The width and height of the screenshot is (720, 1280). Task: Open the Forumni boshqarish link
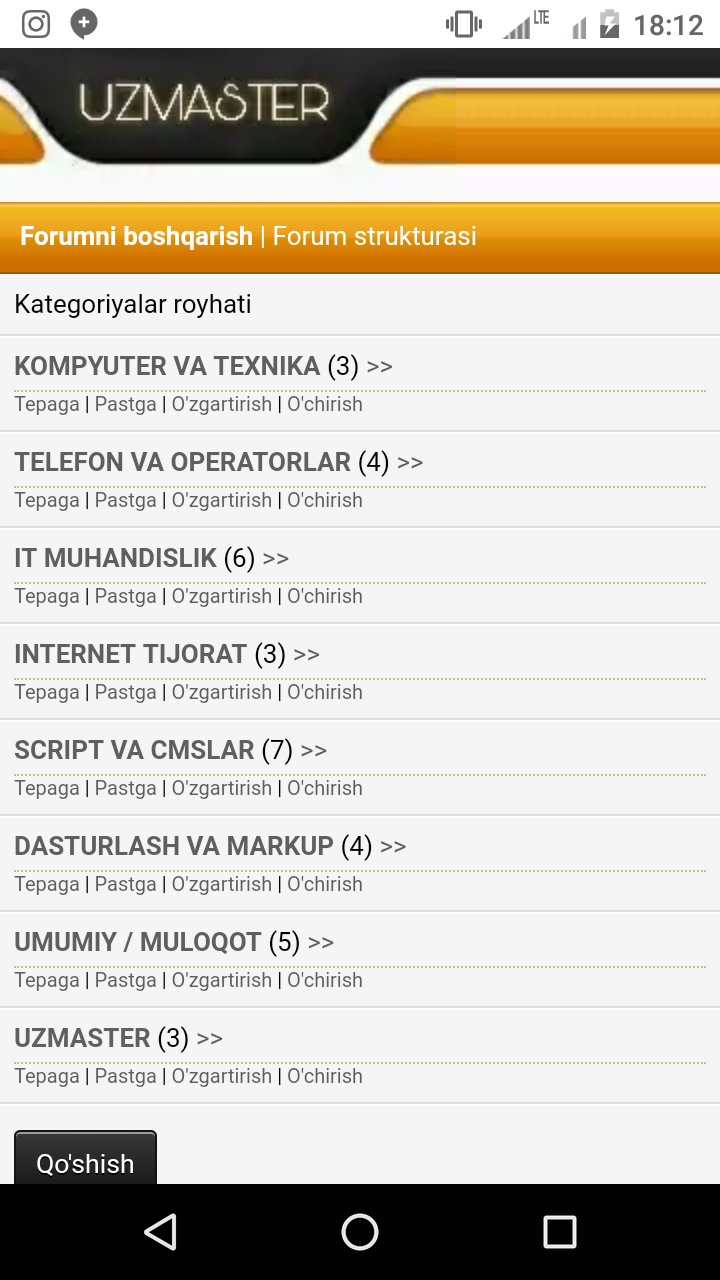(136, 237)
